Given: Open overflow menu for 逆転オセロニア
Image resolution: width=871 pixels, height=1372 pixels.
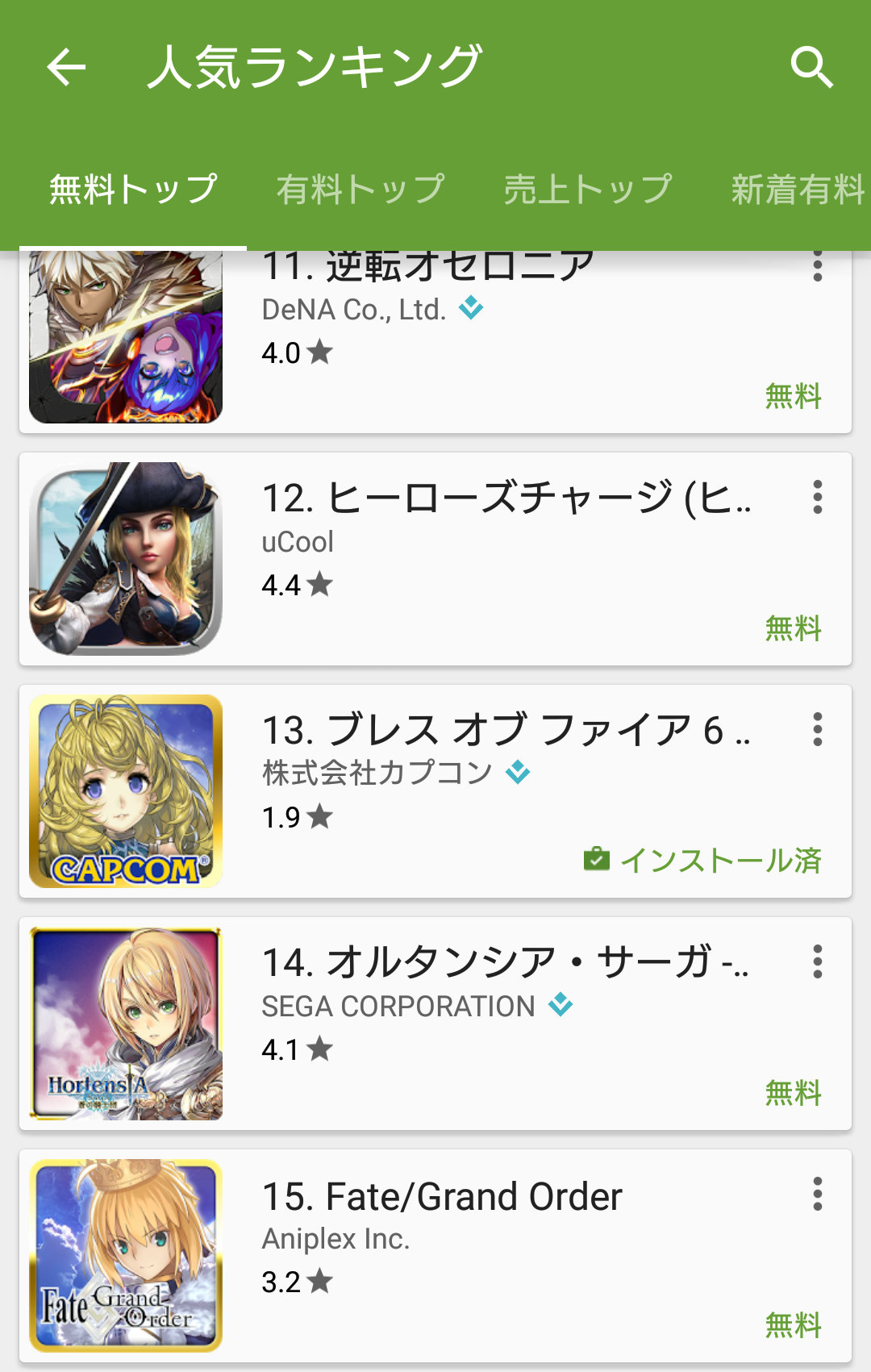Looking at the screenshot, I should coord(817,267).
